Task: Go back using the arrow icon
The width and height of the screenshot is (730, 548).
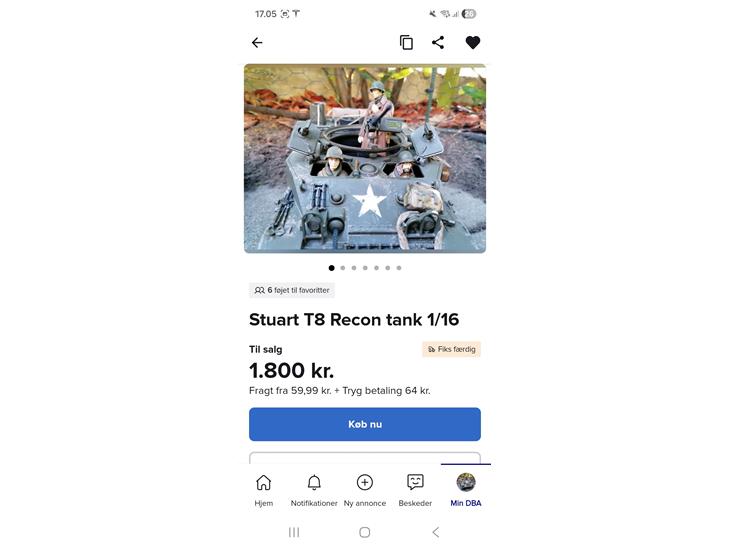Action: point(257,42)
